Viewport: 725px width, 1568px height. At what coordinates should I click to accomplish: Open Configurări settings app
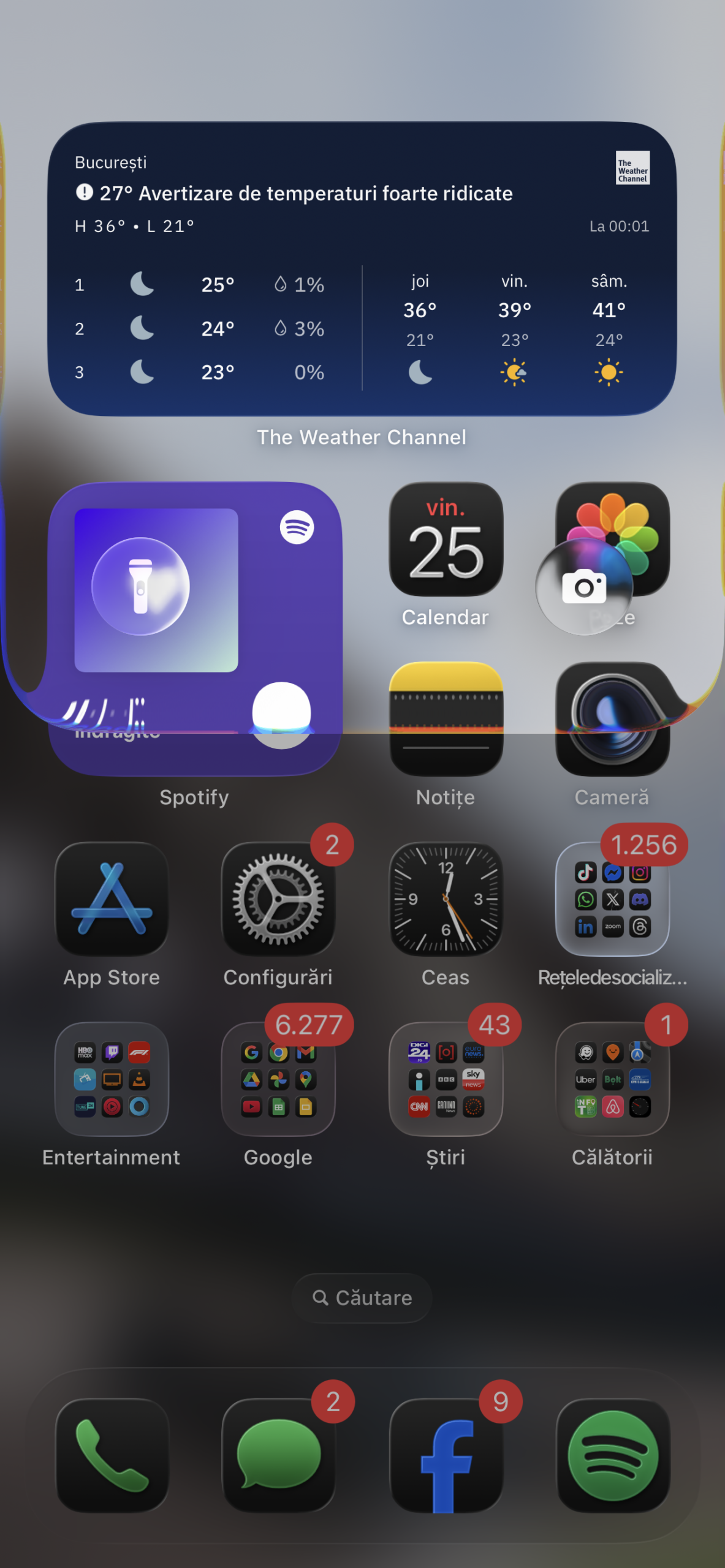[x=278, y=899]
